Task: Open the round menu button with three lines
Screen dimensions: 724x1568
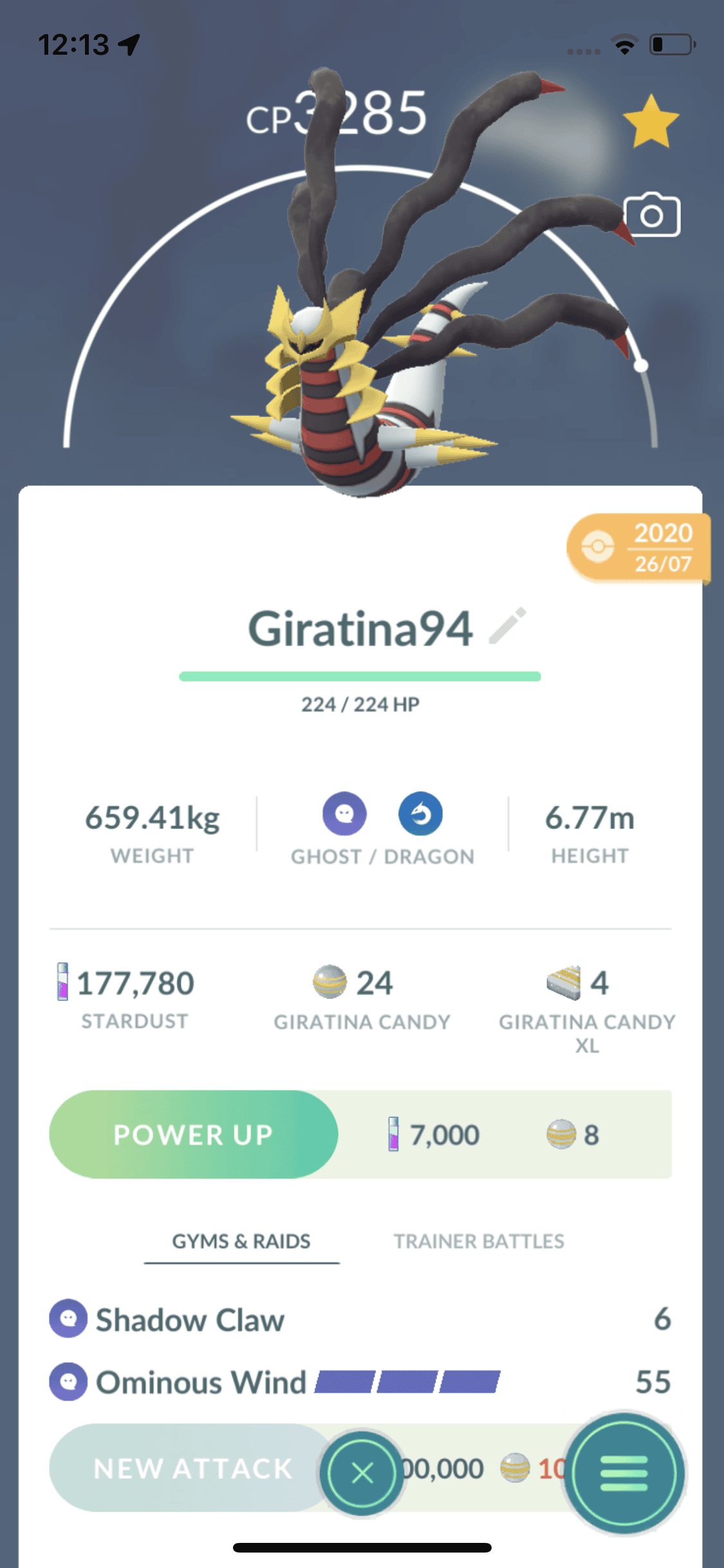Action: 624,1473
